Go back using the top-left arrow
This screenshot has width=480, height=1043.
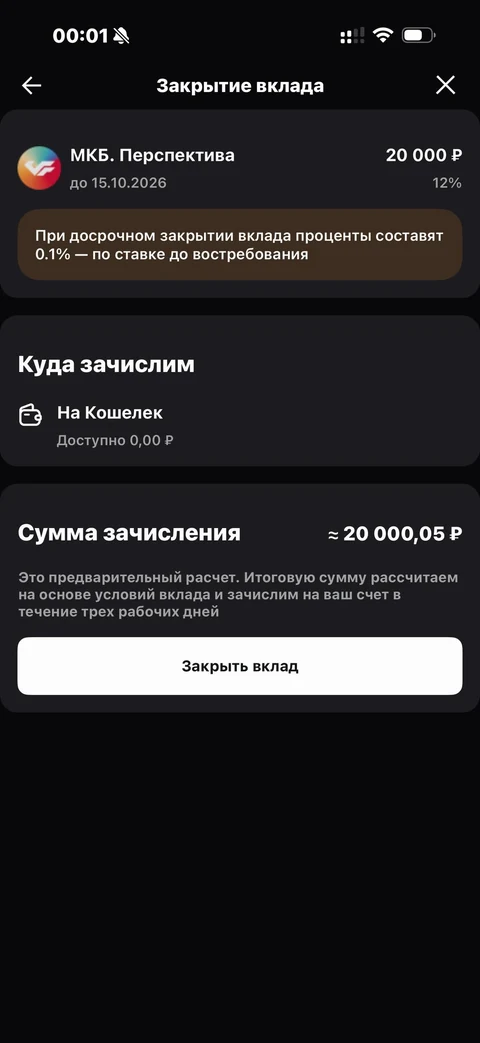(x=31, y=85)
